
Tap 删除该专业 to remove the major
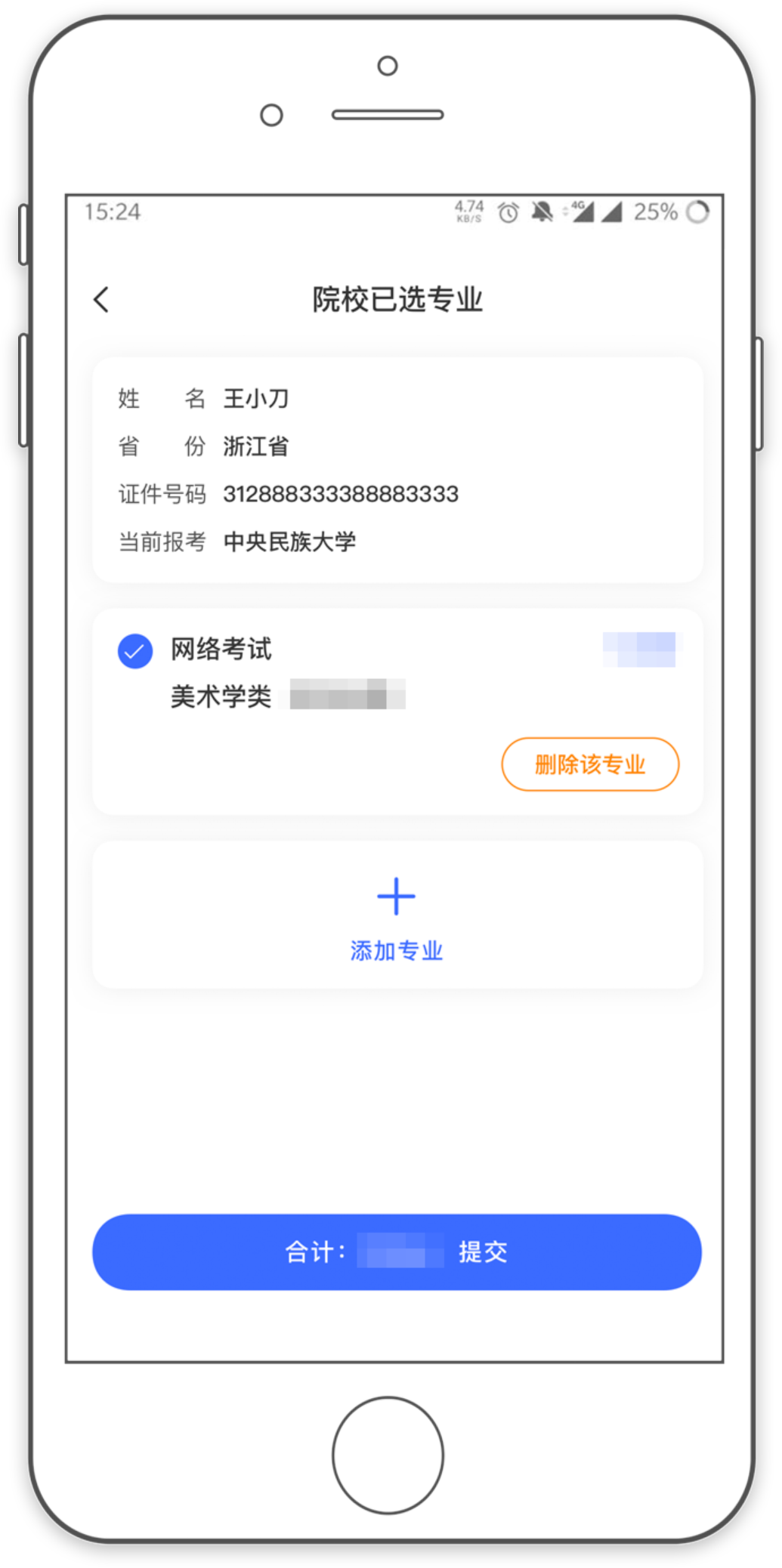coord(590,764)
